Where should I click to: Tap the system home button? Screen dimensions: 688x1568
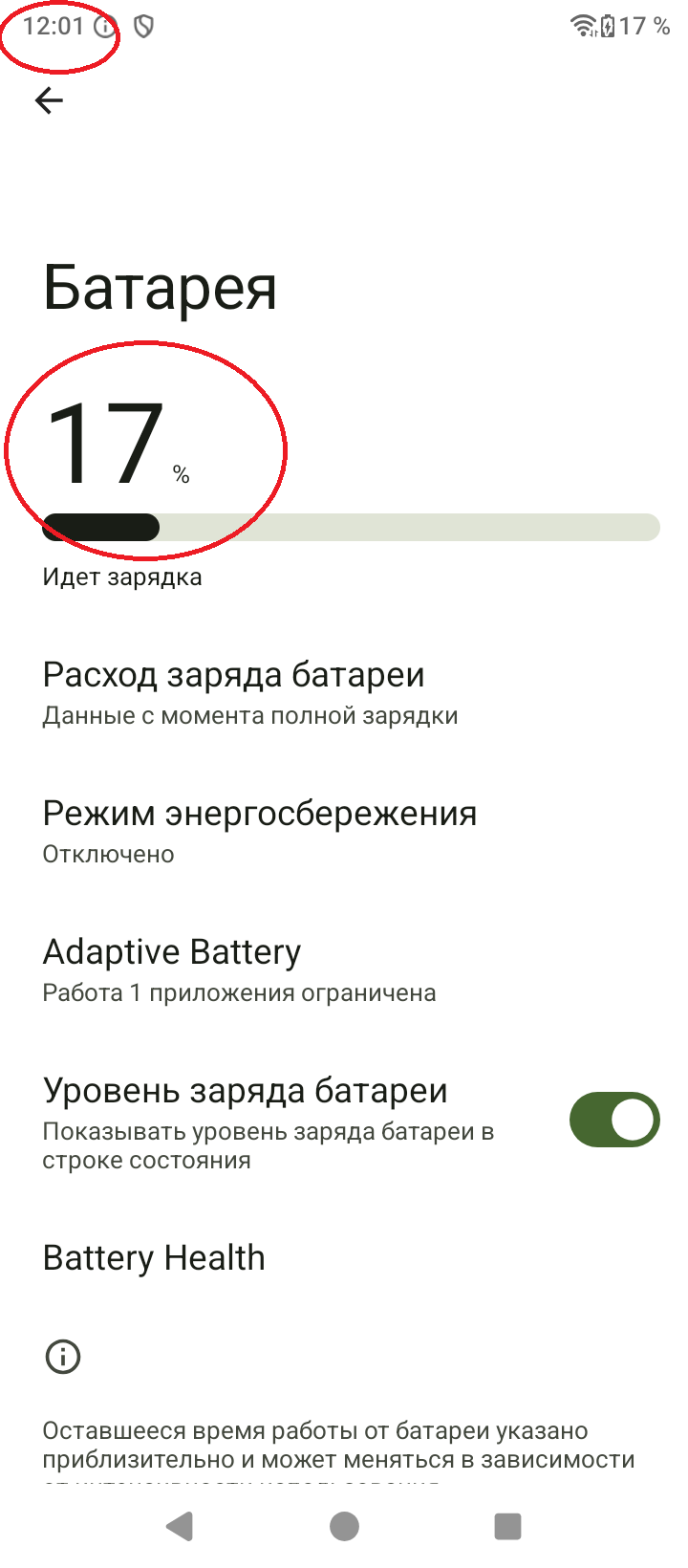tap(344, 1526)
